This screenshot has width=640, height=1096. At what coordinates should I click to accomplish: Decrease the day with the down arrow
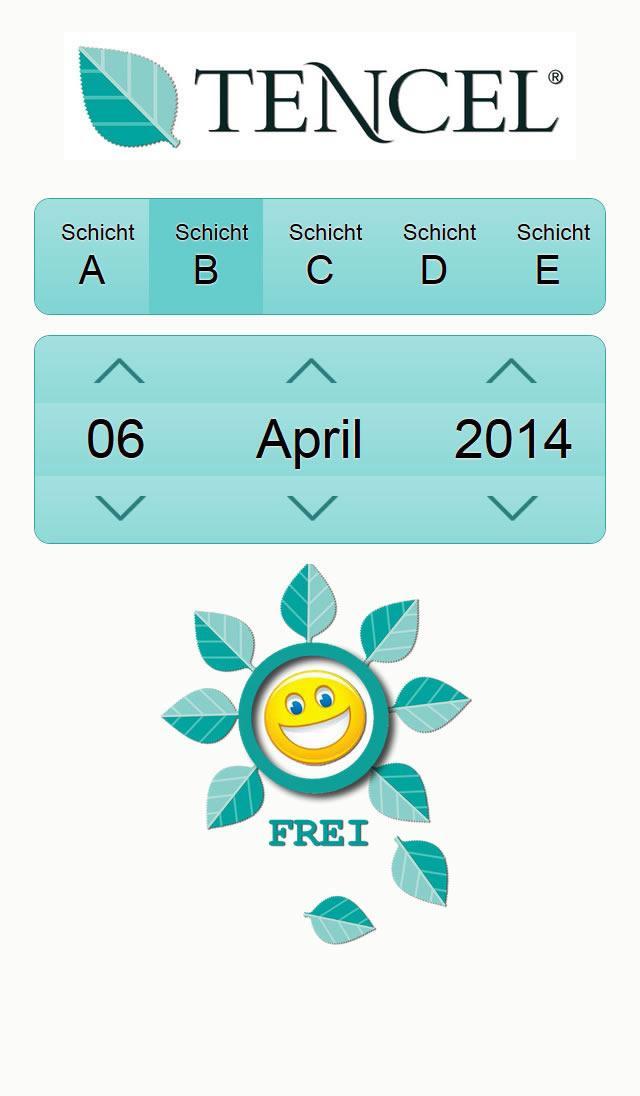coord(120,508)
